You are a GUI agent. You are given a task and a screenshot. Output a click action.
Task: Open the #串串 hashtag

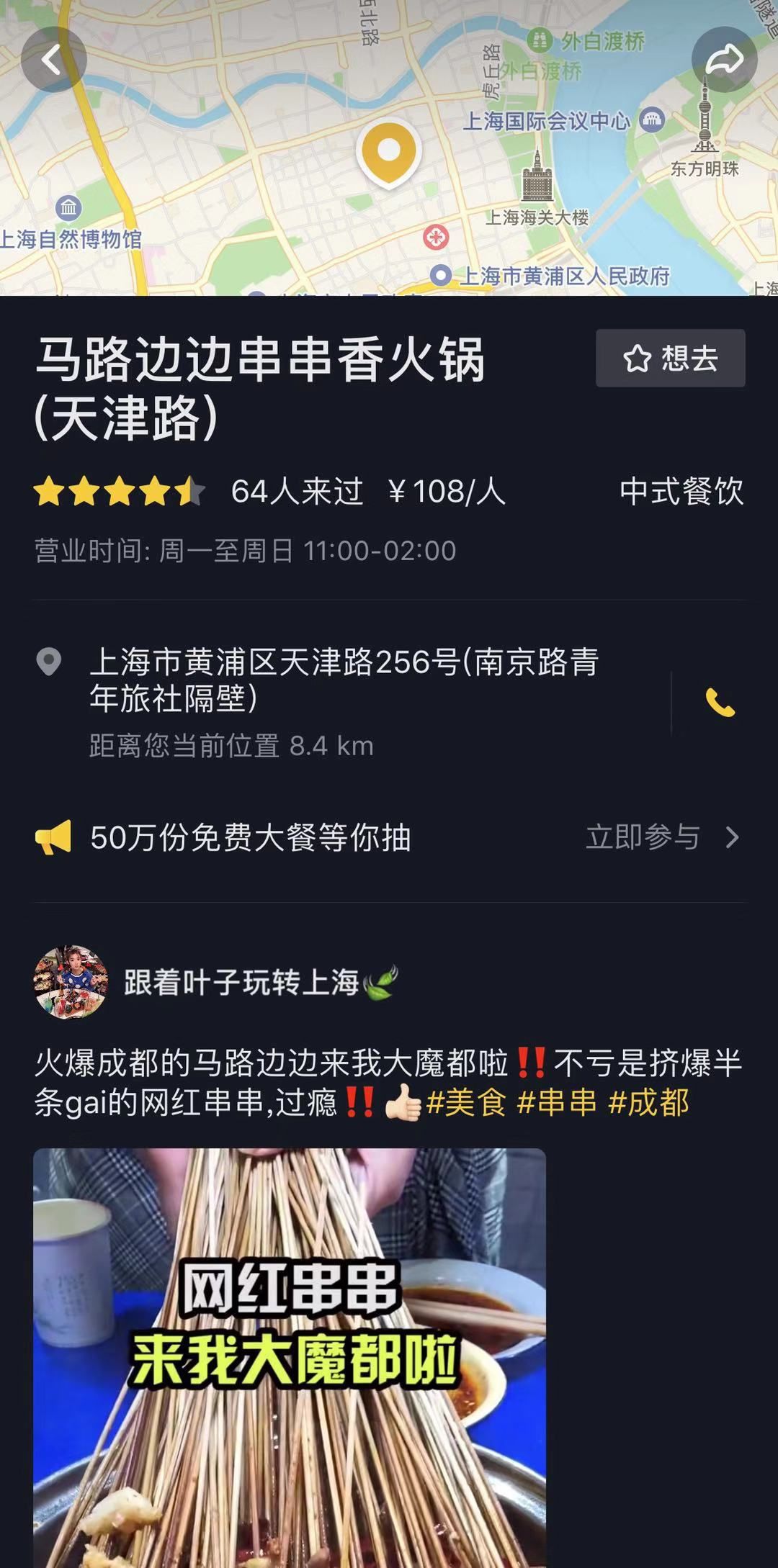pos(557,1103)
